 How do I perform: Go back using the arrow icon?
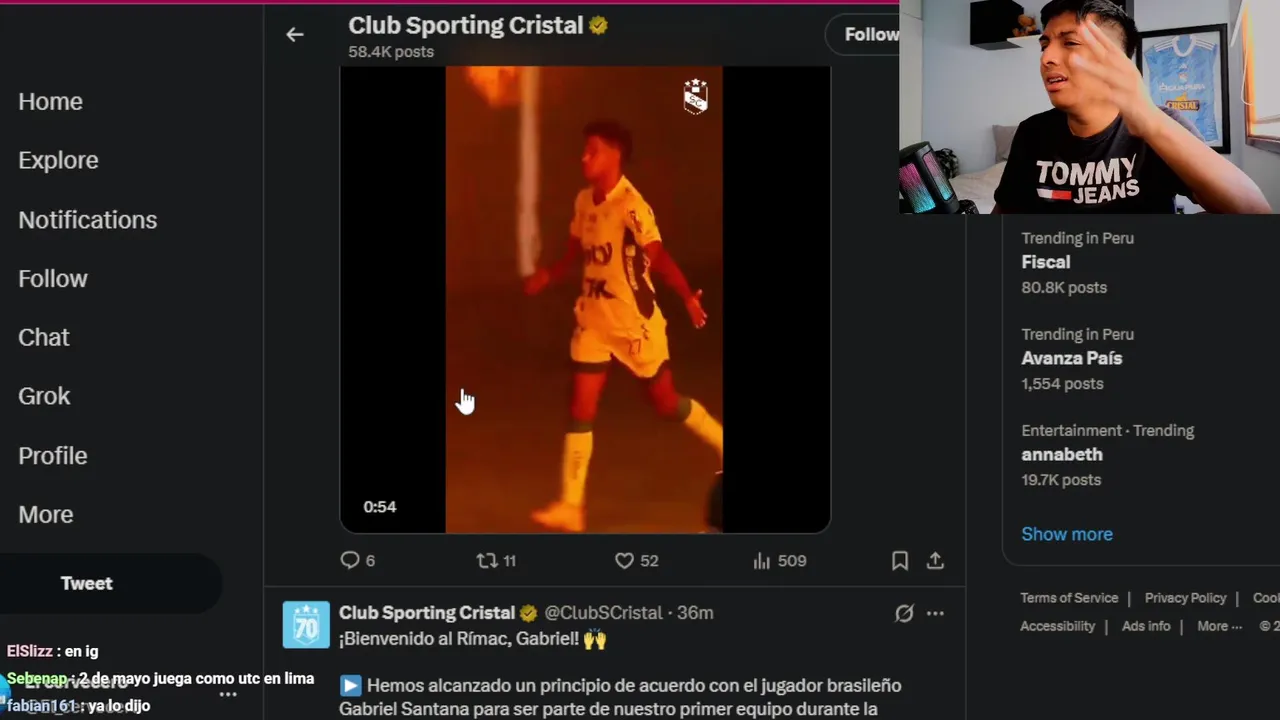click(294, 35)
